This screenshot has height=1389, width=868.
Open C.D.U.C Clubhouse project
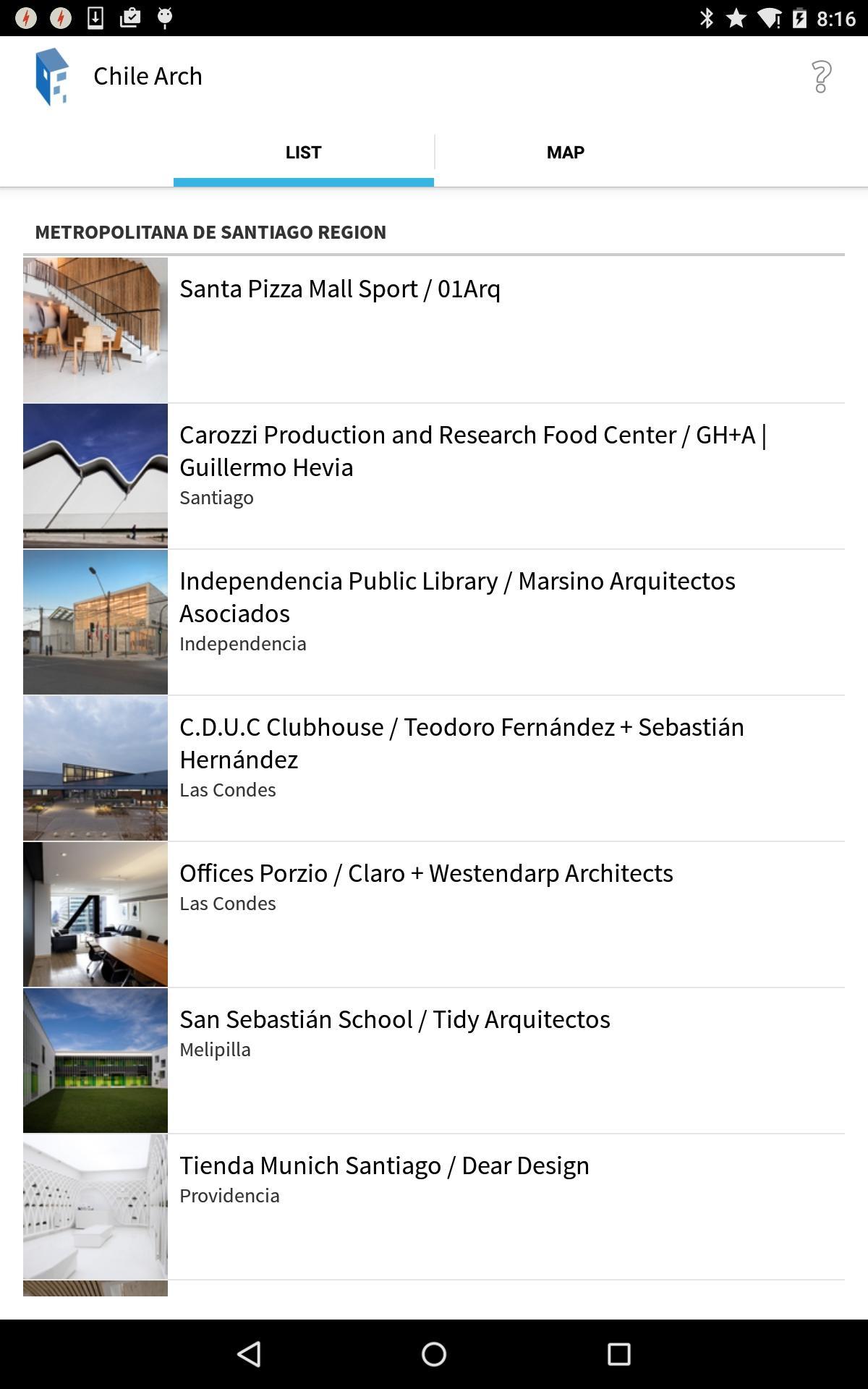click(x=434, y=768)
